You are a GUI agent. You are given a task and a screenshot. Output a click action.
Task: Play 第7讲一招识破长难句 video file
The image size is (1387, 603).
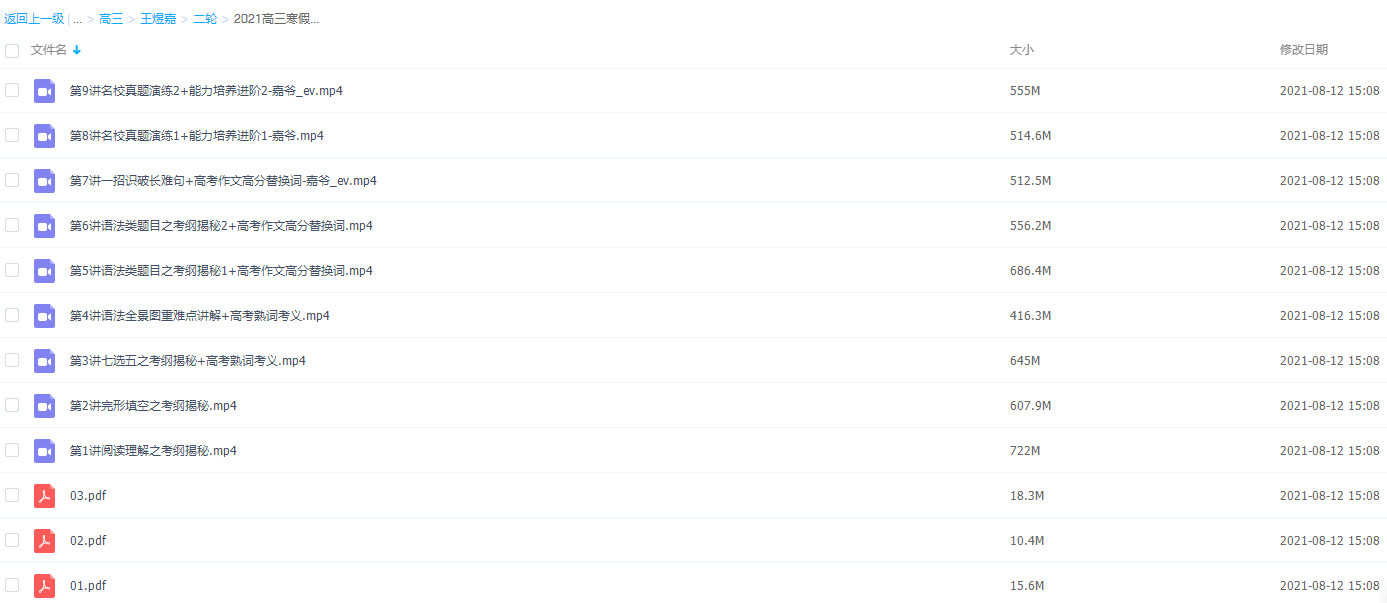tap(222, 181)
